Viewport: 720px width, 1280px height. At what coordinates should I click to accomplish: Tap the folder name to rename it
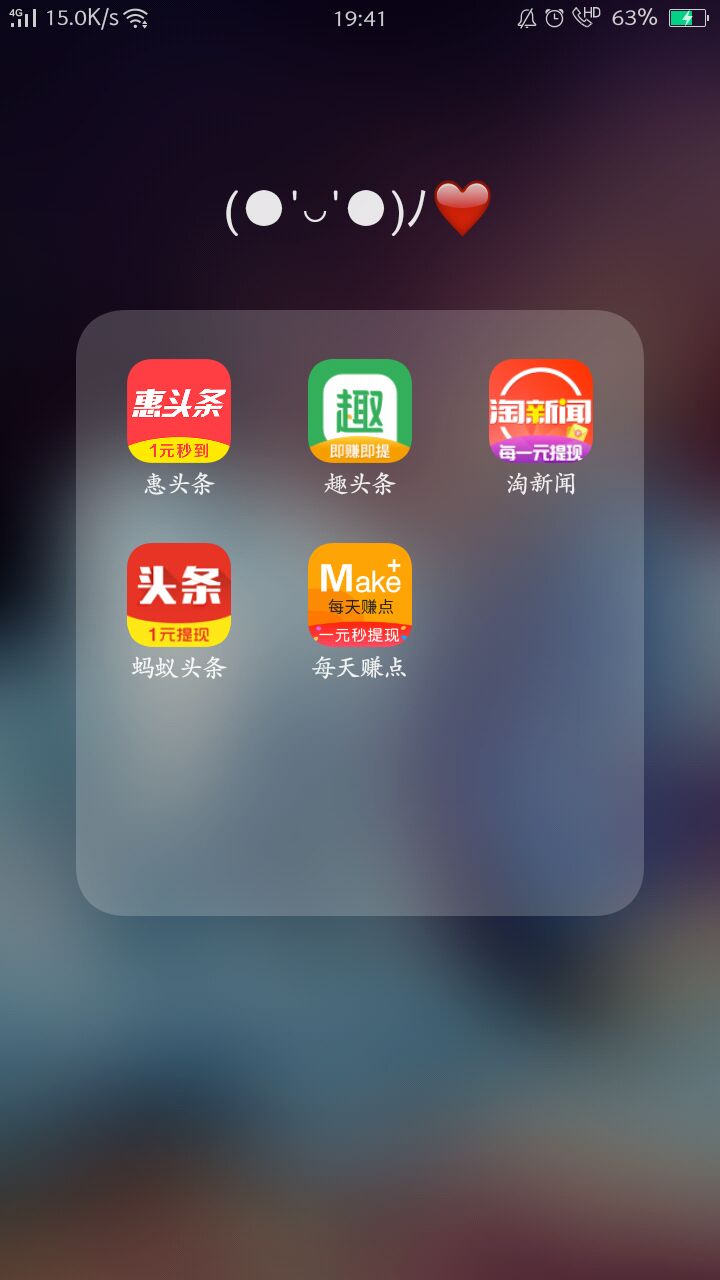point(358,210)
